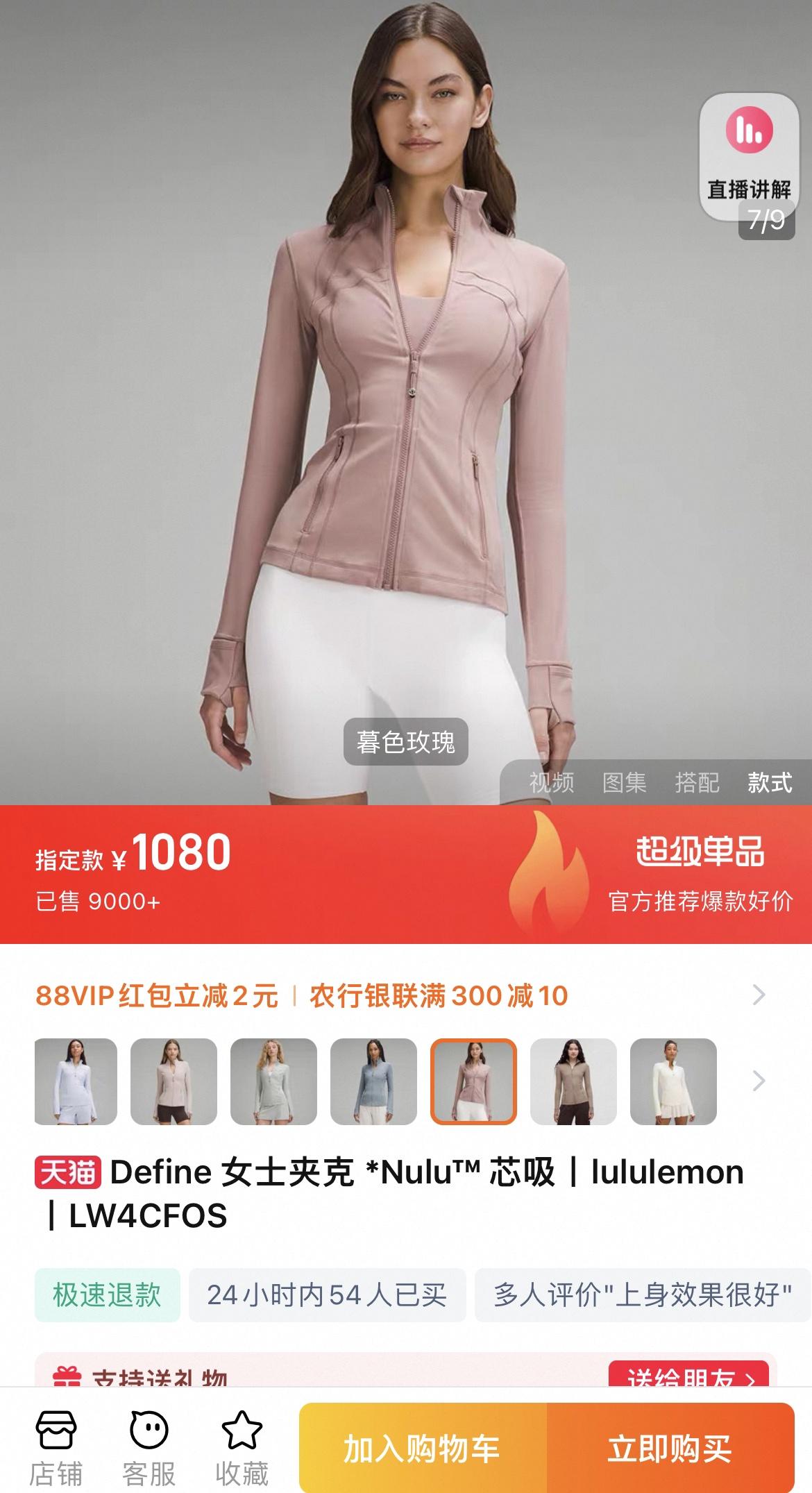The height and width of the screenshot is (1493, 812).
Task: Switch to the 视频 tab
Action: [x=552, y=782]
